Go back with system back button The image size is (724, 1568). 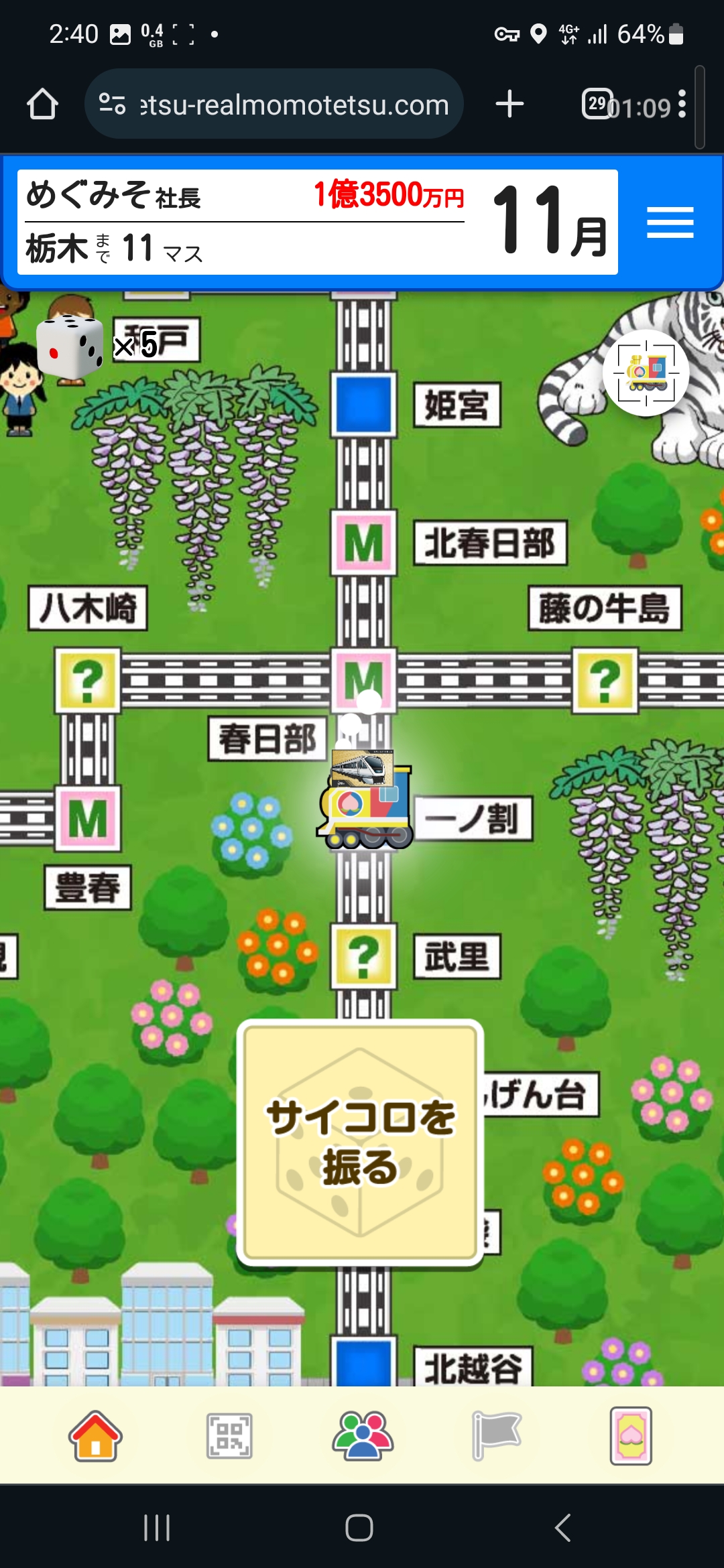(x=563, y=1528)
